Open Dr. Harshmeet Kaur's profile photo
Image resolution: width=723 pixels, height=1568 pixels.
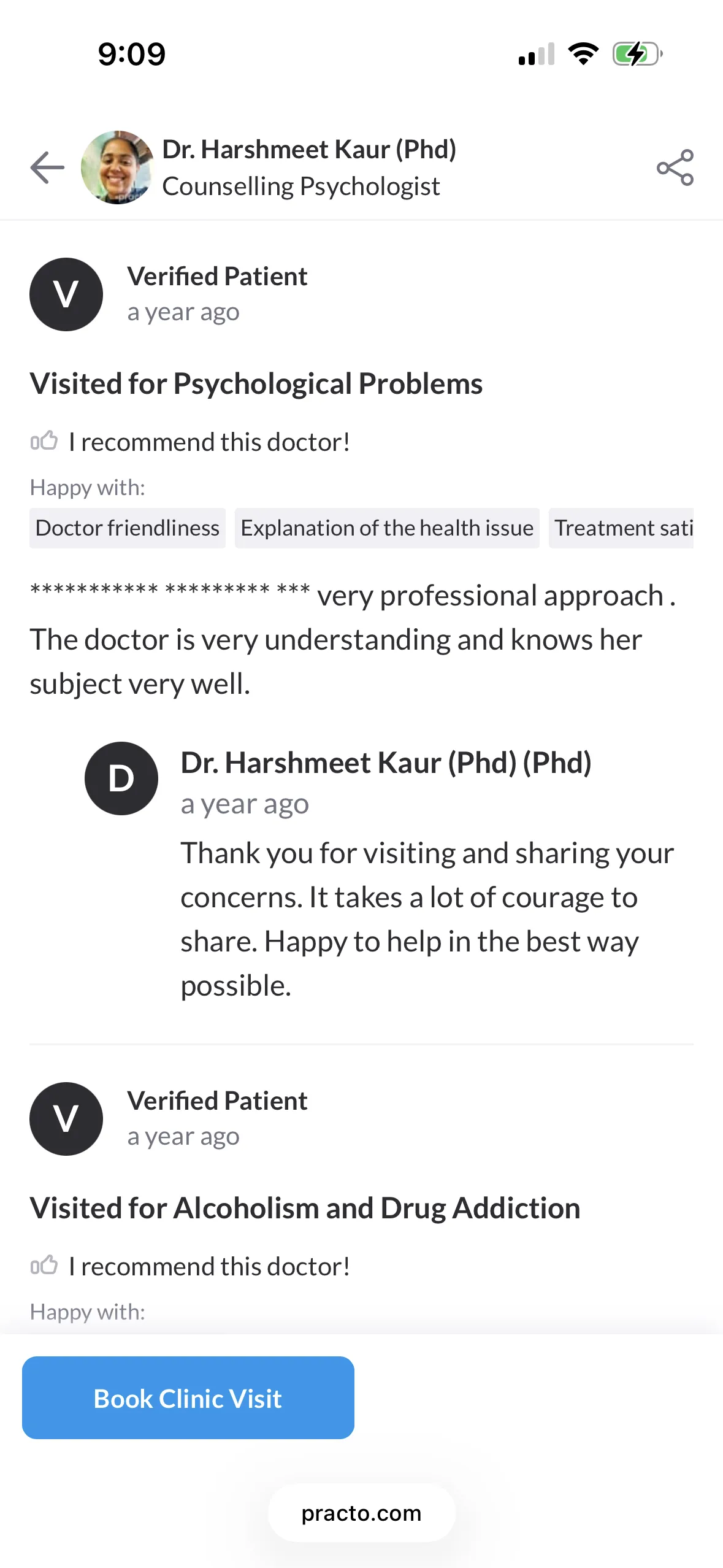coord(117,167)
